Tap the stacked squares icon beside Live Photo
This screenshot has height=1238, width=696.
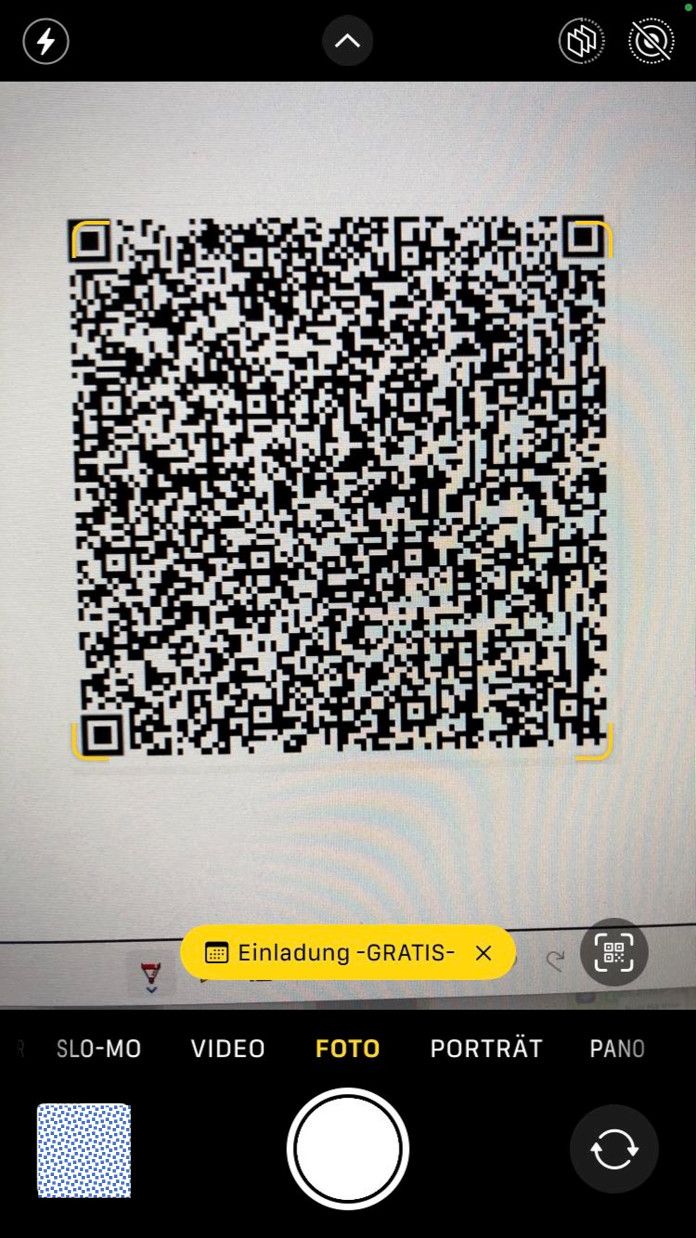(582, 42)
